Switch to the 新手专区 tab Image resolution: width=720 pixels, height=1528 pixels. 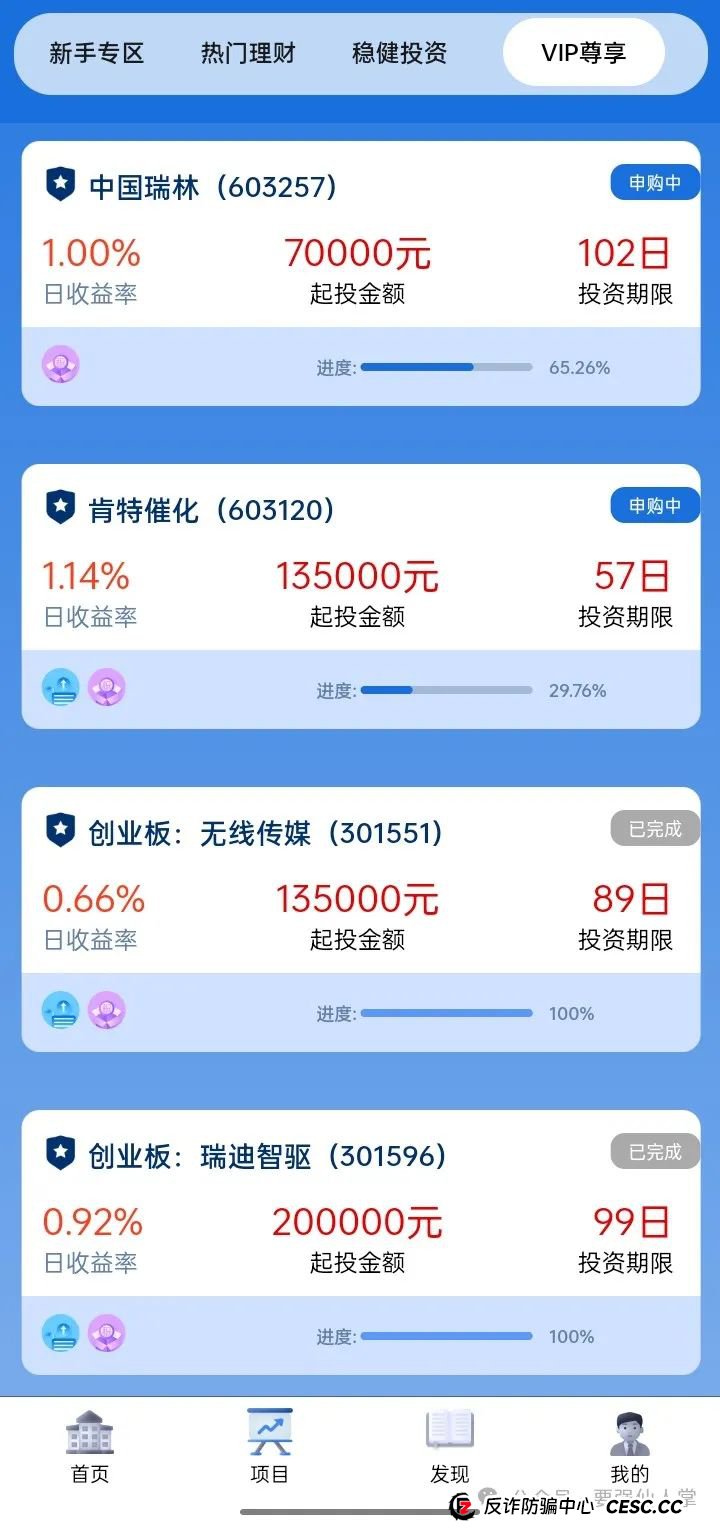pos(95,54)
